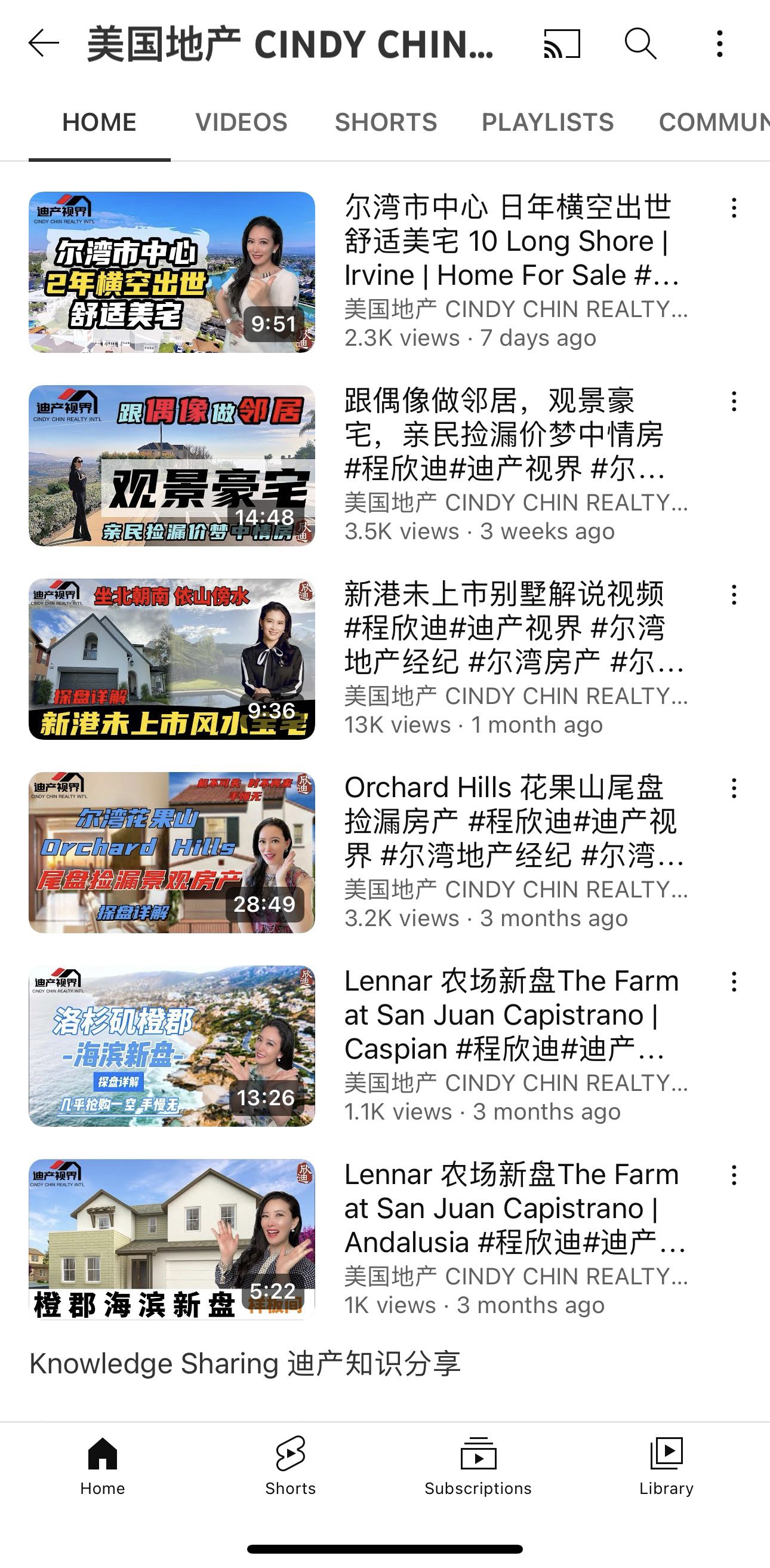Switch to the PLAYLISTS tab
Image resolution: width=770 pixels, height=1568 pixels.
click(x=547, y=122)
